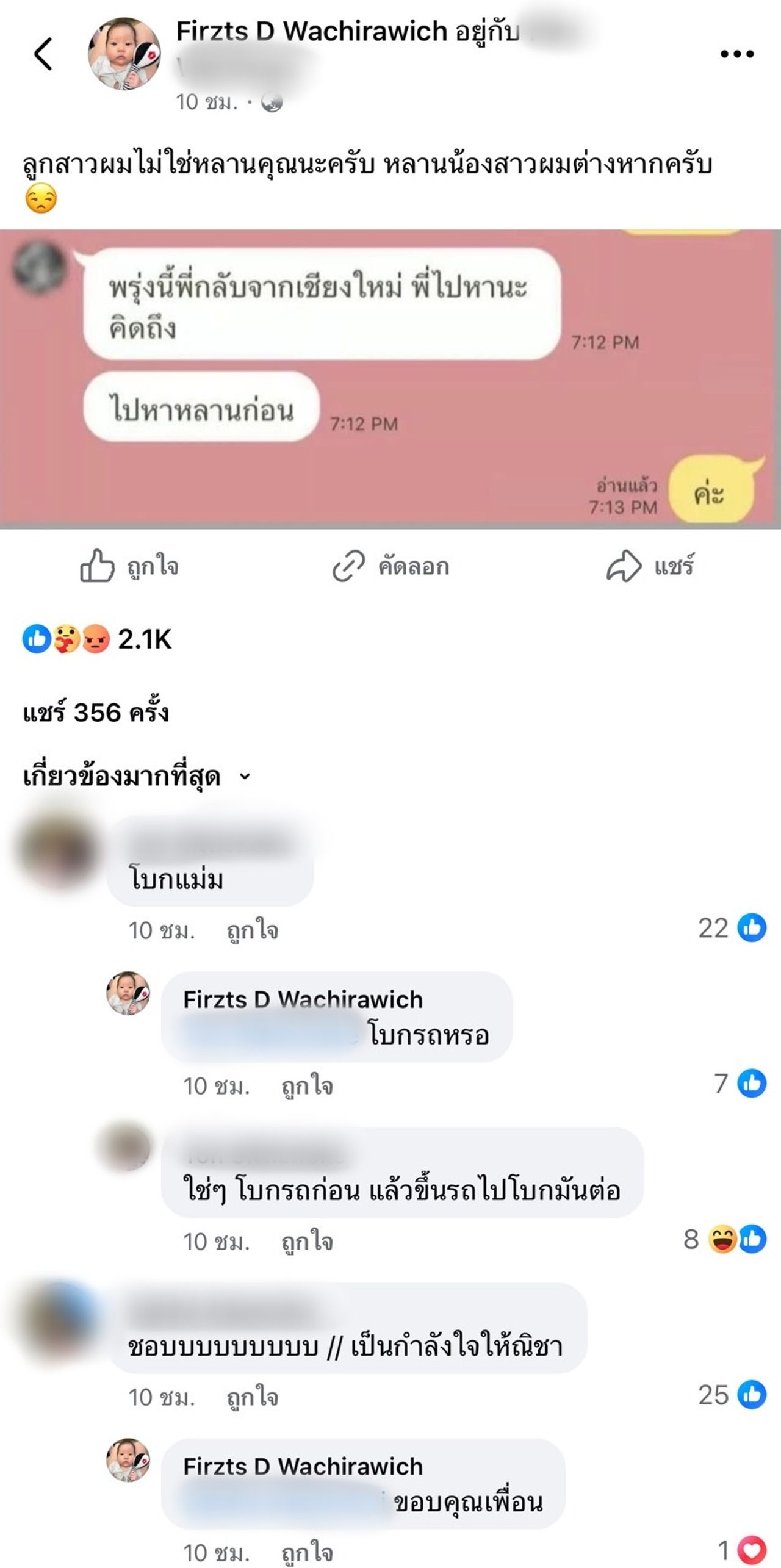Open Firzts D Wachirawich's name in โบกรถหรอ reply

303,999
